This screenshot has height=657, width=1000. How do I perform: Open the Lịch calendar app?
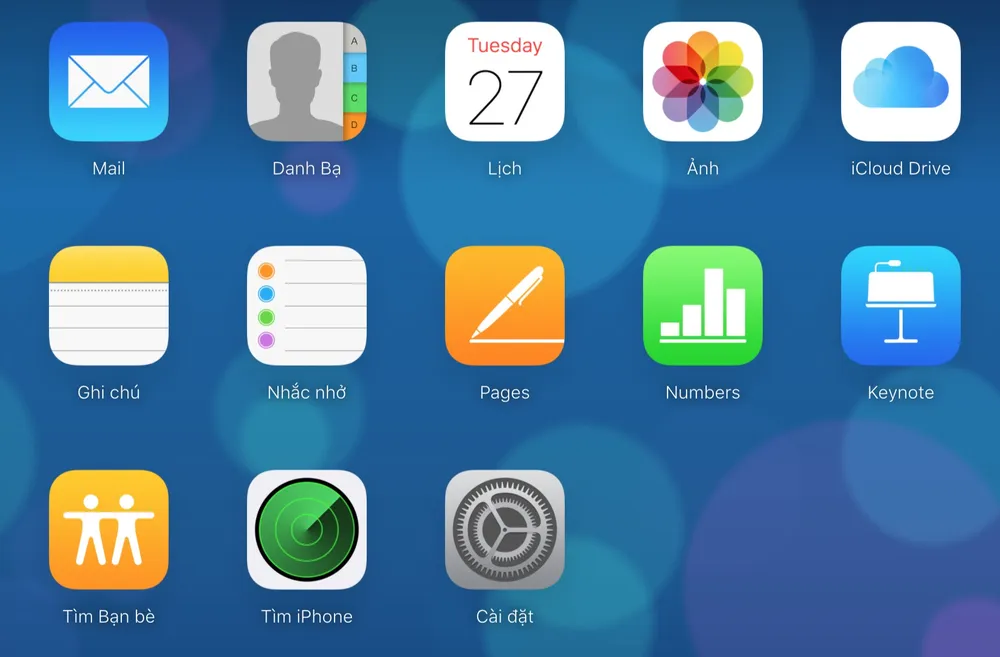pyautogui.click(x=505, y=81)
